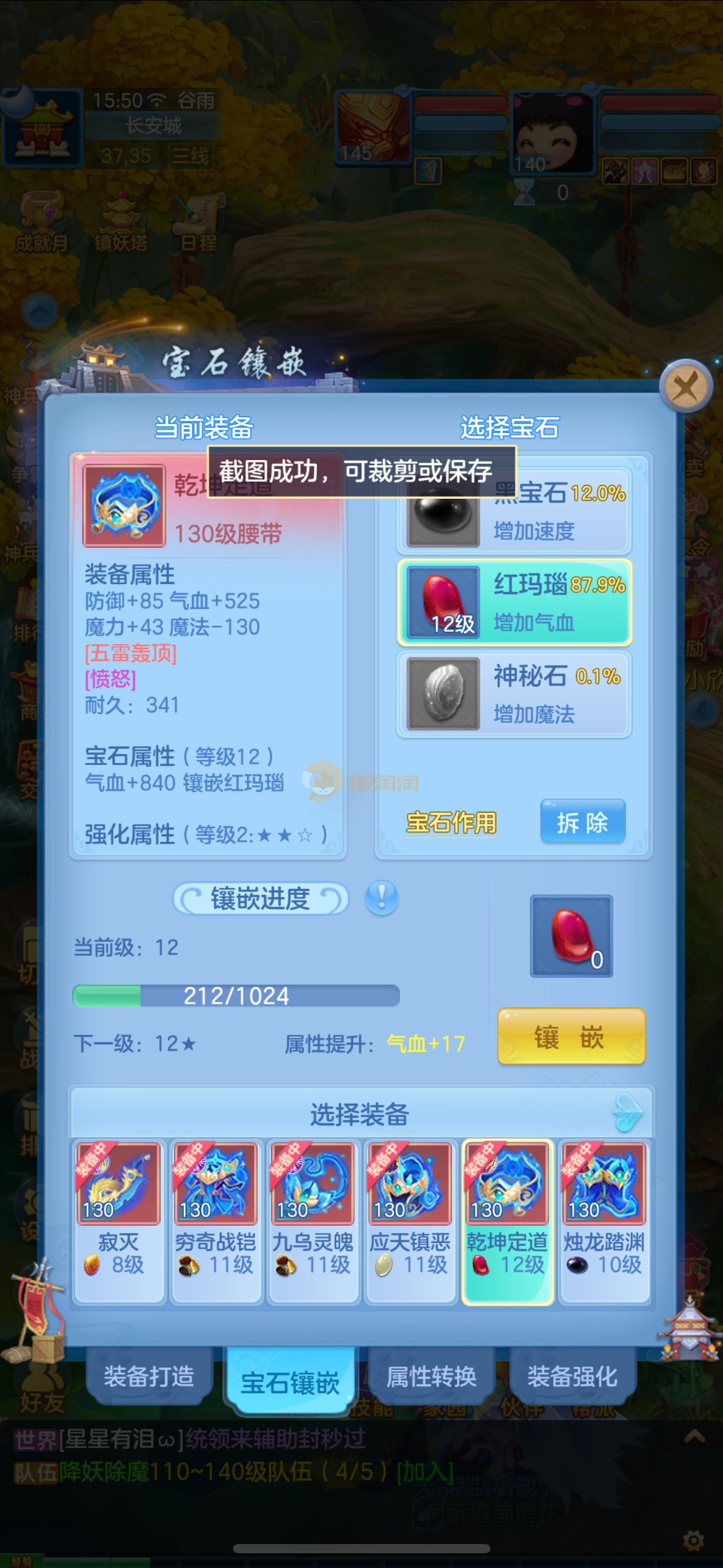Select the 红玛瑙 gem option
Viewport: 723px width, 1568px height.
click(x=514, y=602)
